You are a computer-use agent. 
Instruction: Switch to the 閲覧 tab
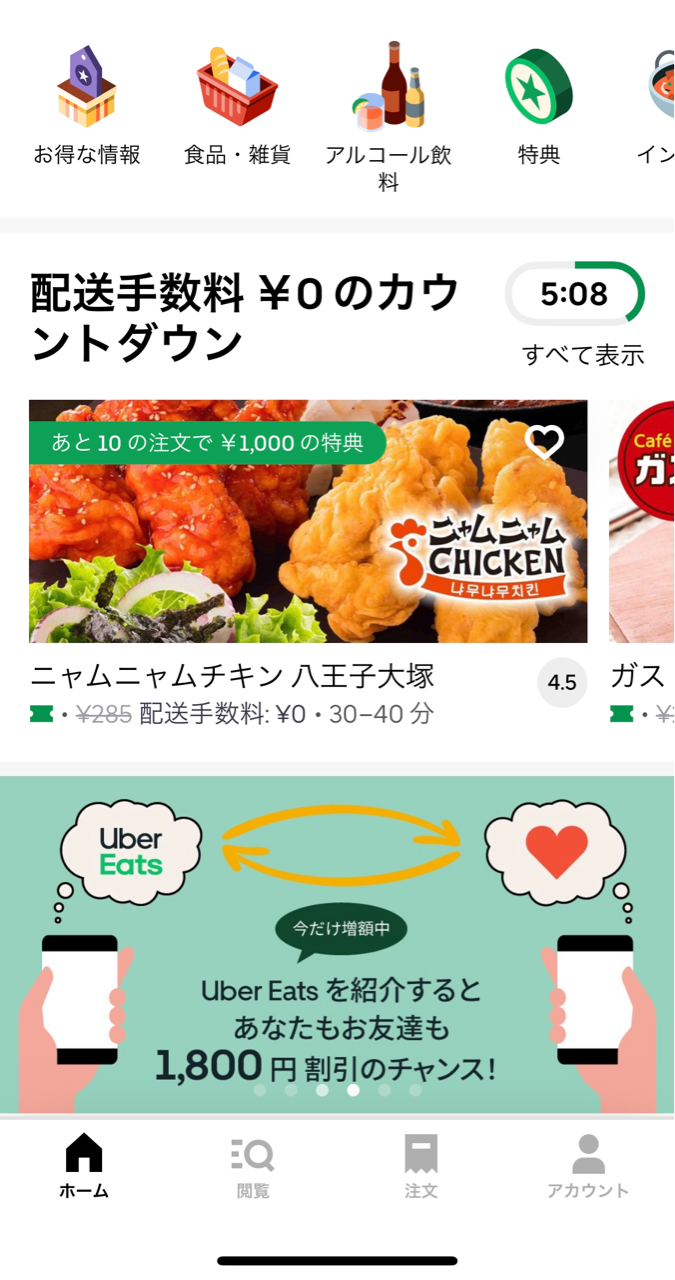click(253, 1166)
